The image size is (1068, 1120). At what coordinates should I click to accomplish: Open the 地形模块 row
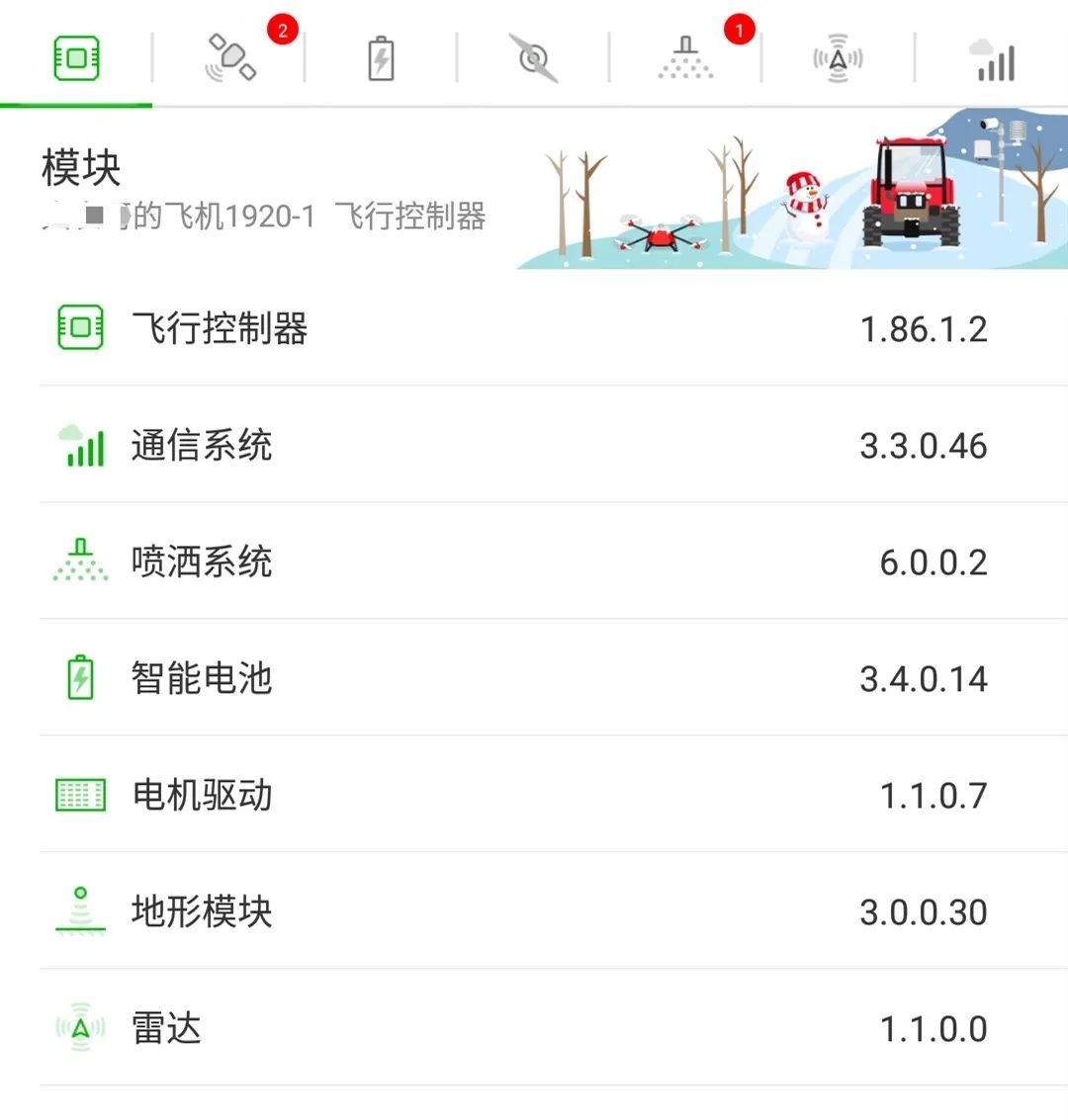534,911
